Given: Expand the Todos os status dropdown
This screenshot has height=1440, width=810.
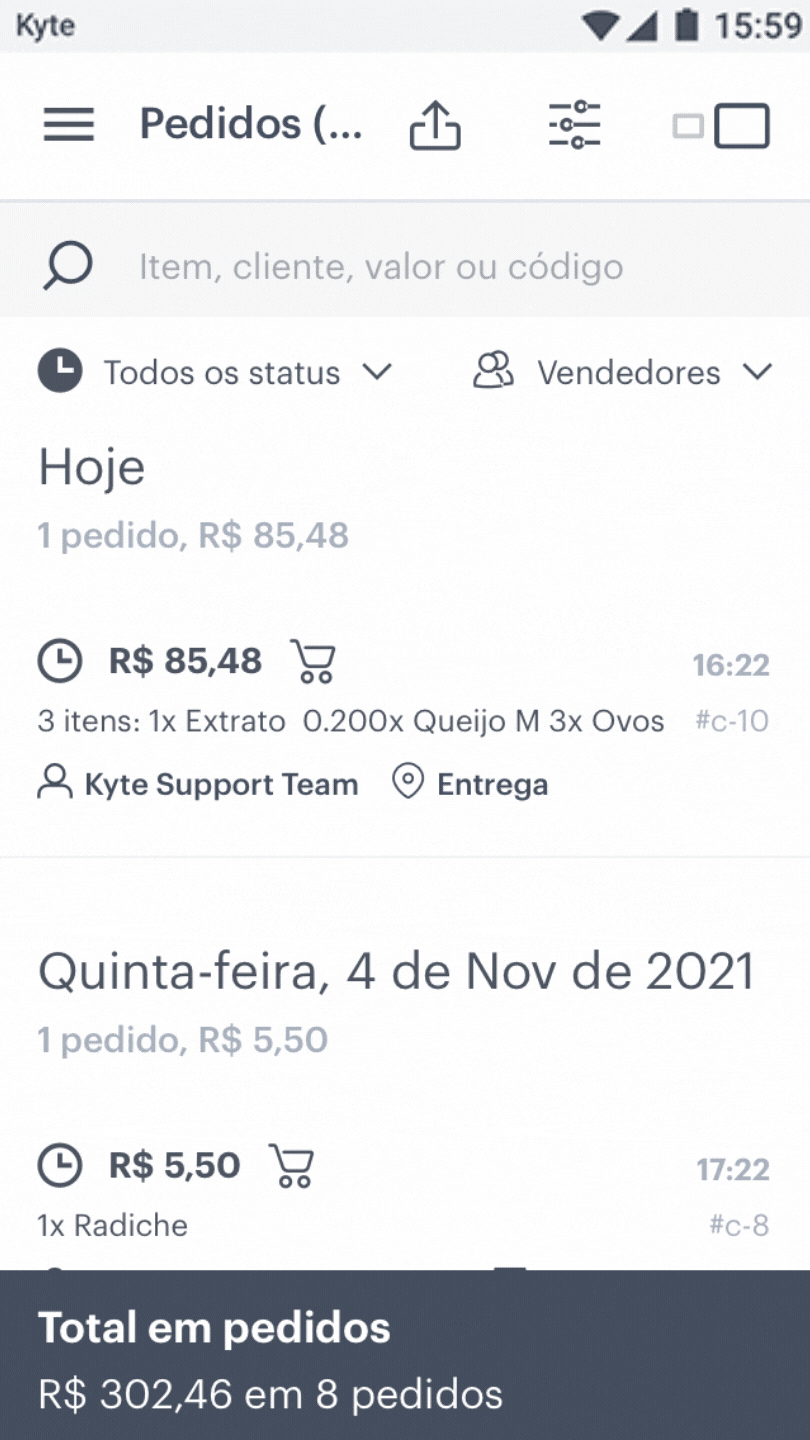Looking at the screenshot, I should (215, 372).
